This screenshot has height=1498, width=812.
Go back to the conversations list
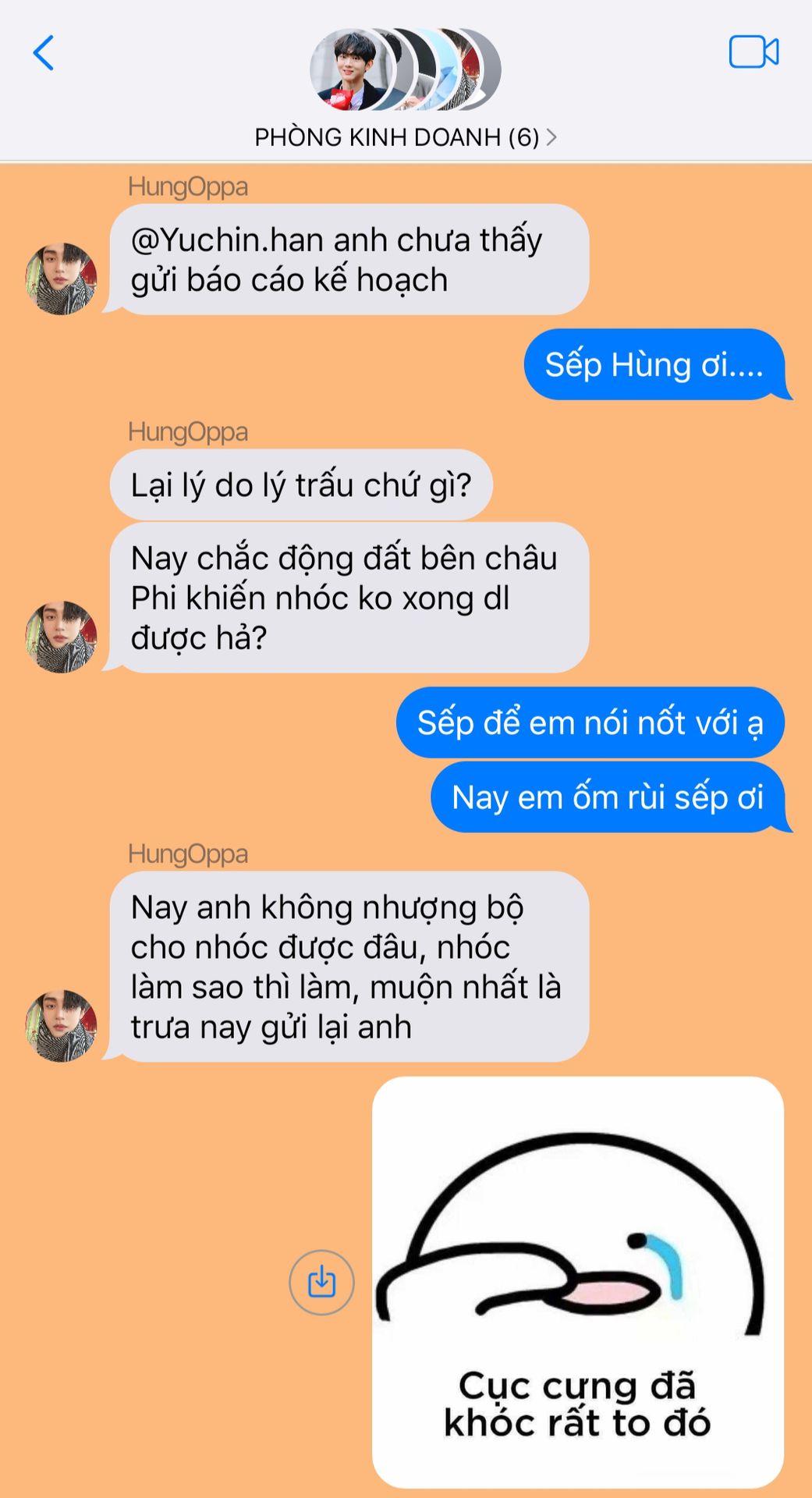[x=44, y=53]
